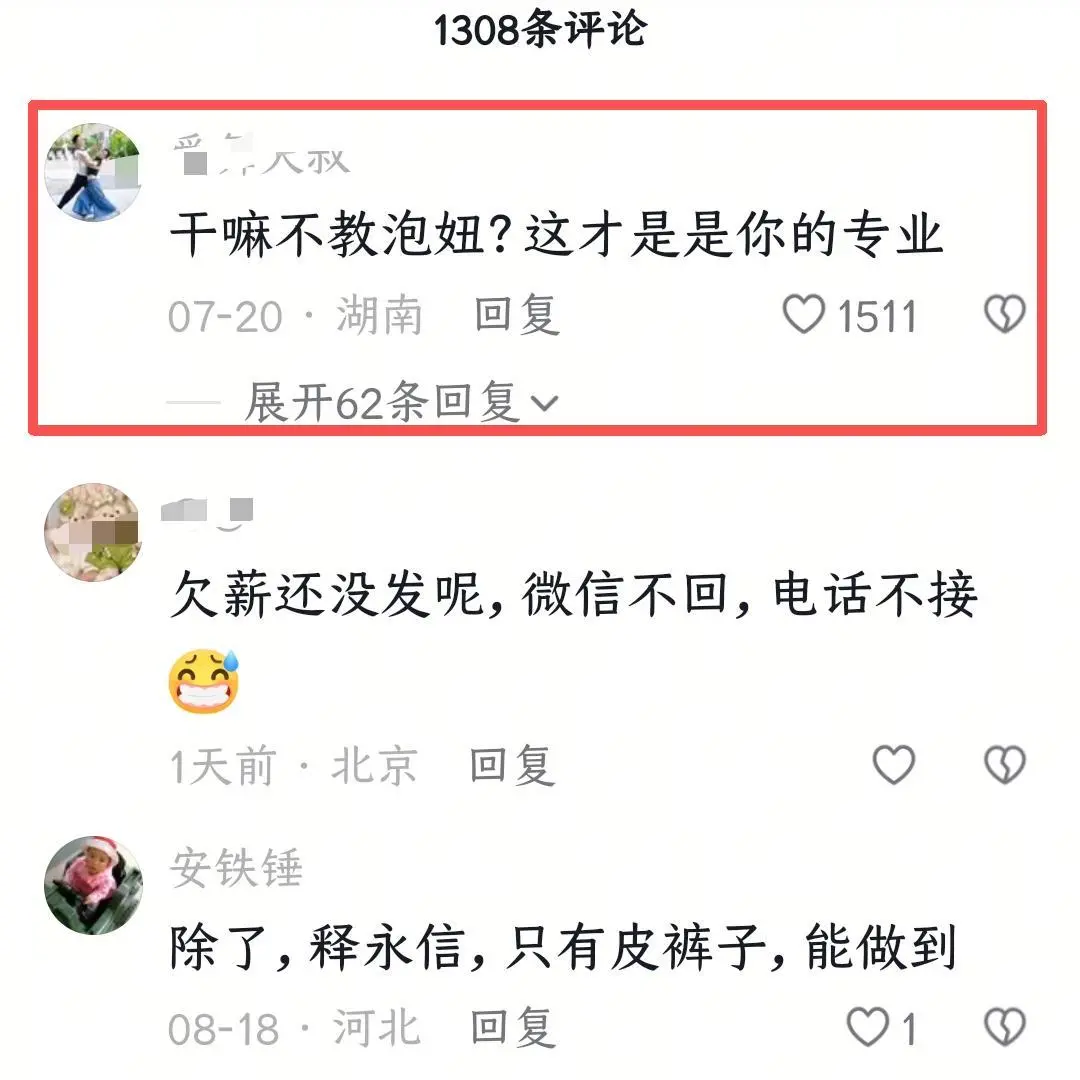The height and width of the screenshot is (1080, 1080).
Task: Reply to the comment from 北京
Action: coord(512,766)
